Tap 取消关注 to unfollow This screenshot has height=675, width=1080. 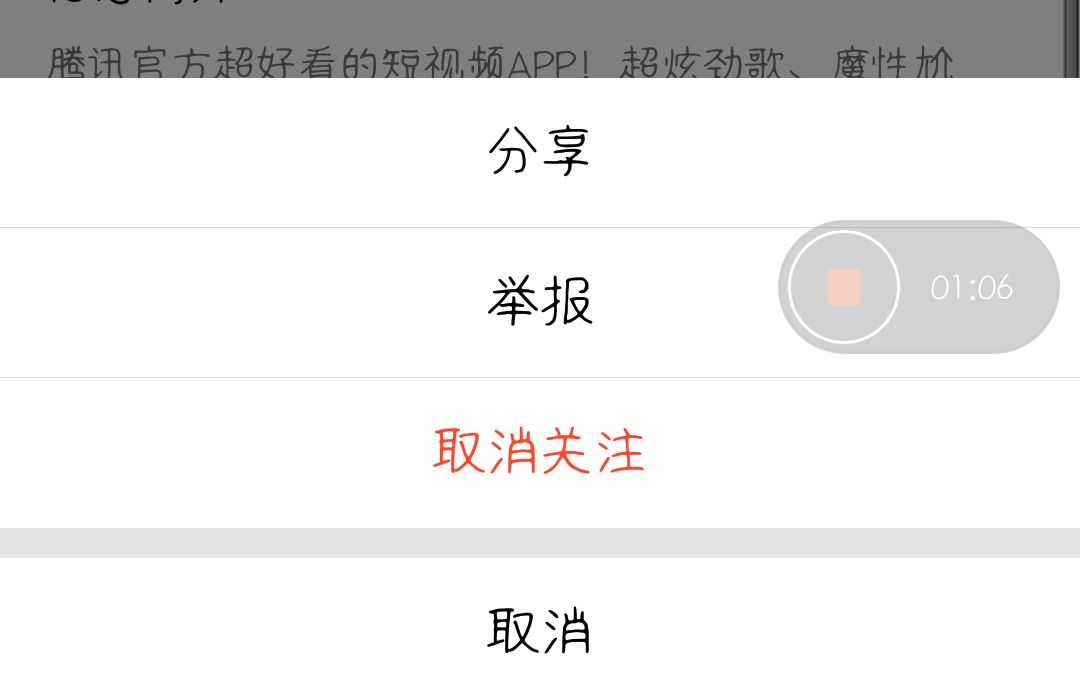point(539,452)
